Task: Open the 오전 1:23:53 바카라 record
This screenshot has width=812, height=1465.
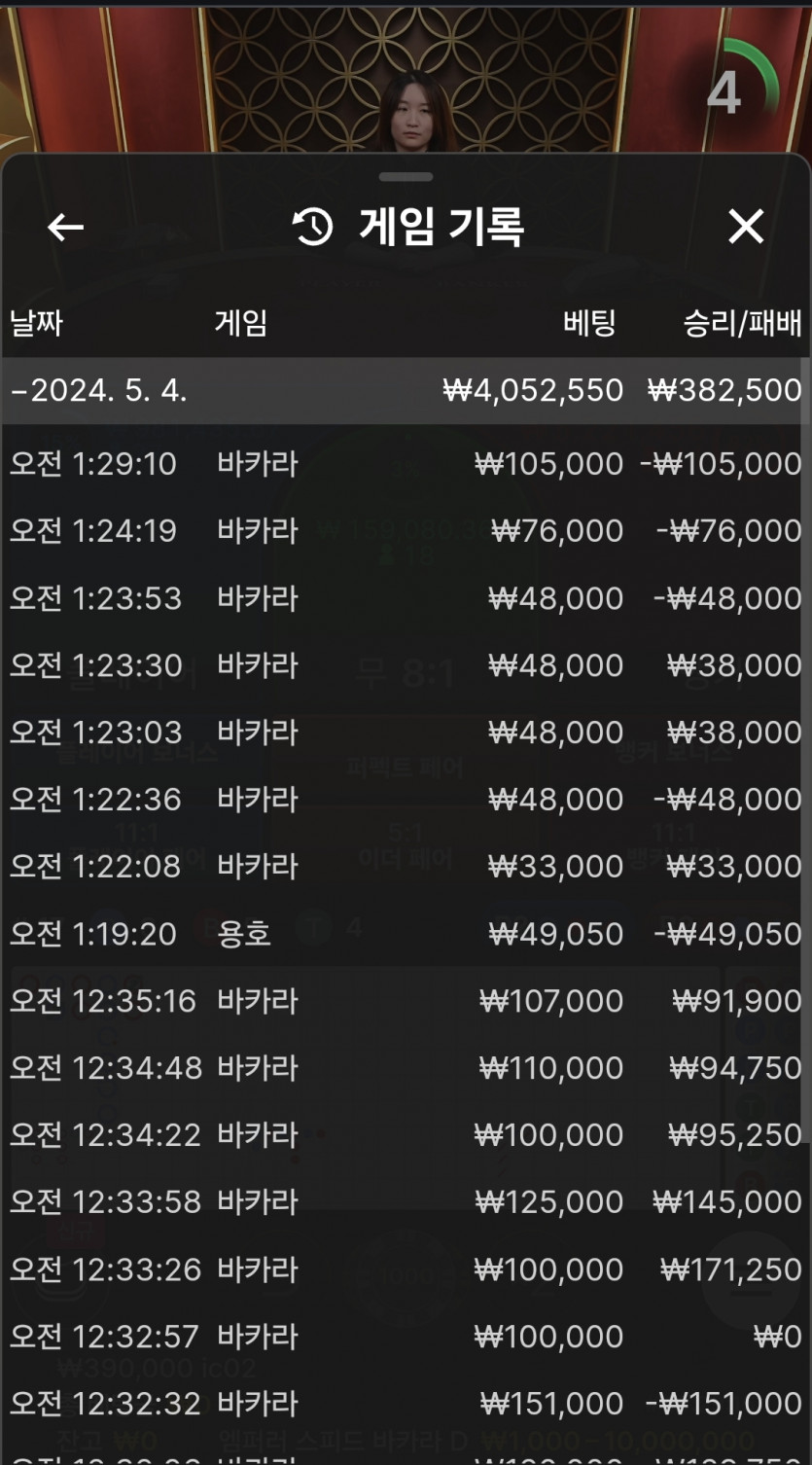Action: tap(406, 598)
